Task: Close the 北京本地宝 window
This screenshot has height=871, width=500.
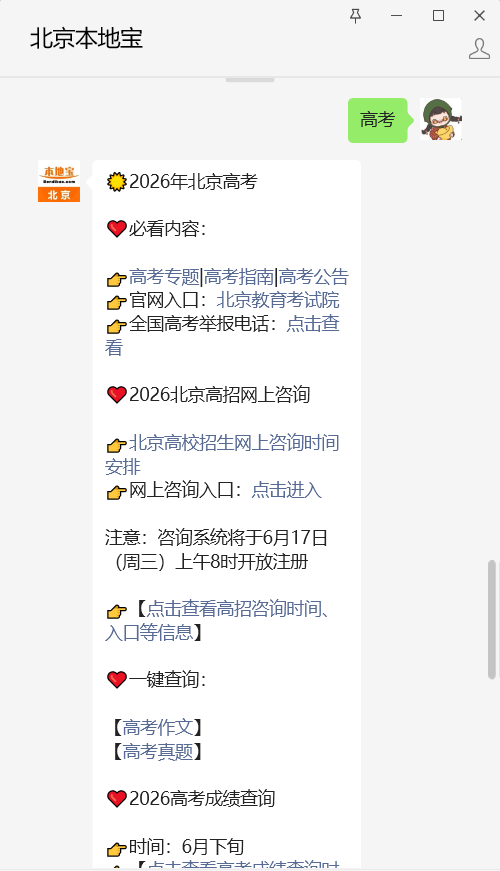Action: pyautogui.click(x=479, y=16)
